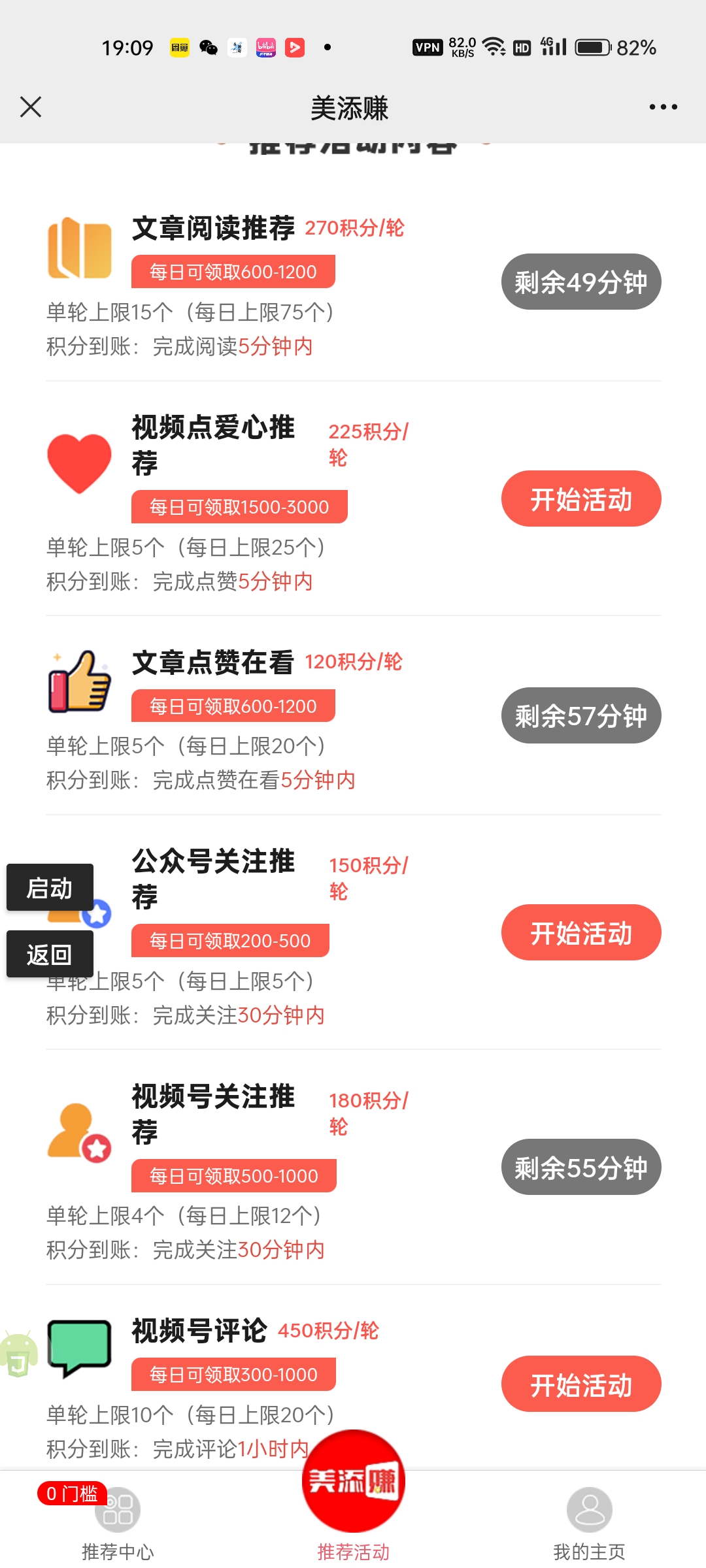Tap 剩余57分钟 for 文章点赞在看
This screenshot has height=1568, width=706.
[580, 715]
